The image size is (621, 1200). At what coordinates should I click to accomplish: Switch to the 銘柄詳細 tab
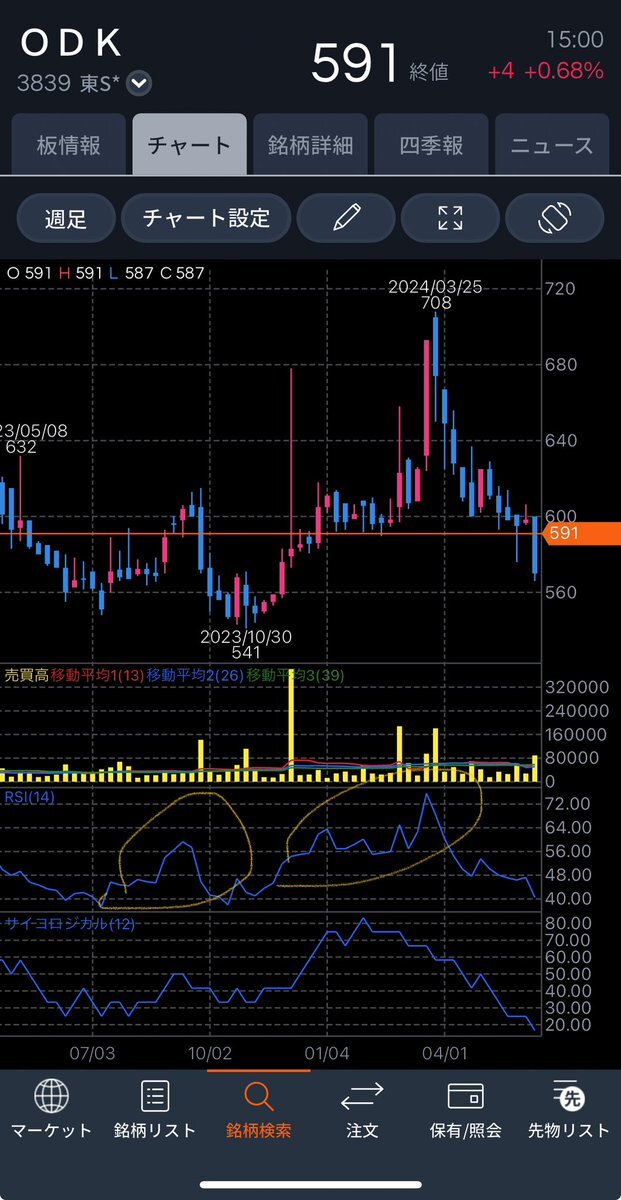310,145
